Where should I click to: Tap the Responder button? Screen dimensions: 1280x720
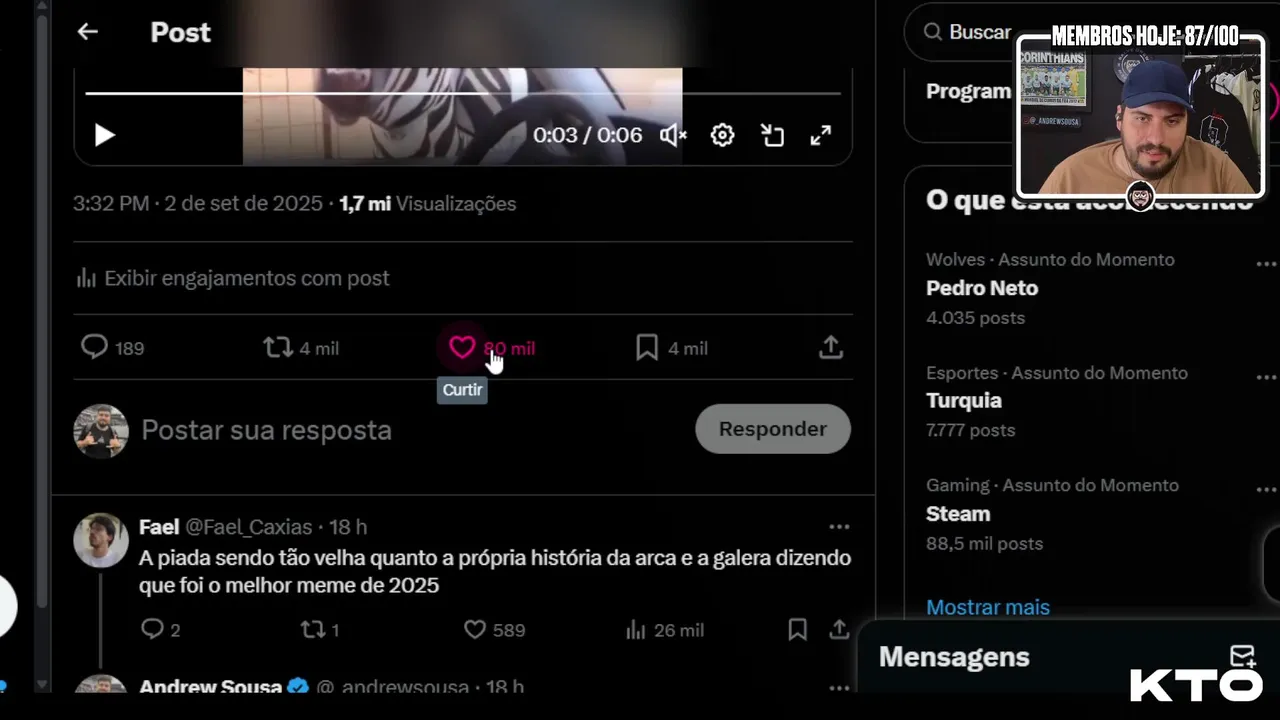pos(772,429)
